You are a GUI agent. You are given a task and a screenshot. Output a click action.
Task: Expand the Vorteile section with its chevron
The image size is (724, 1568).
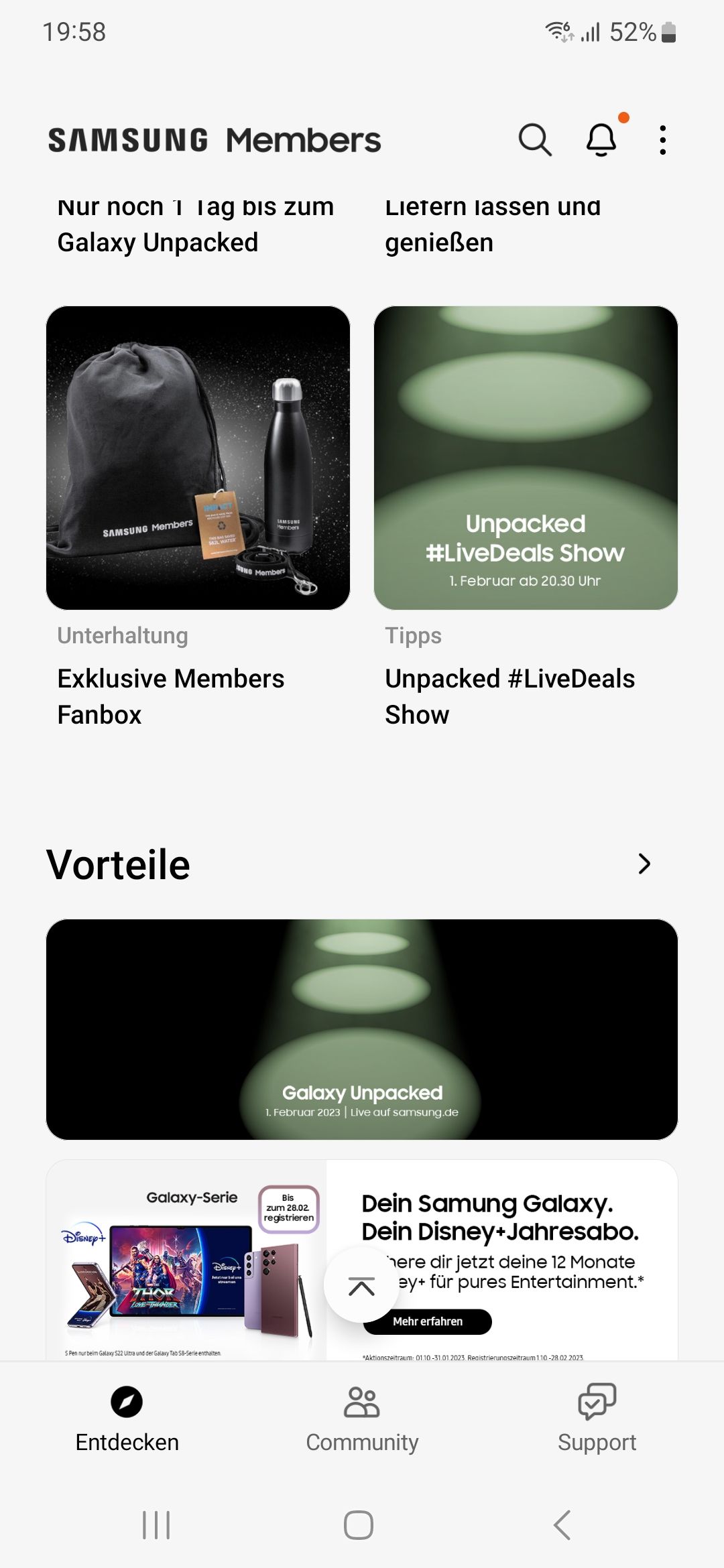(x=643, y=864)
